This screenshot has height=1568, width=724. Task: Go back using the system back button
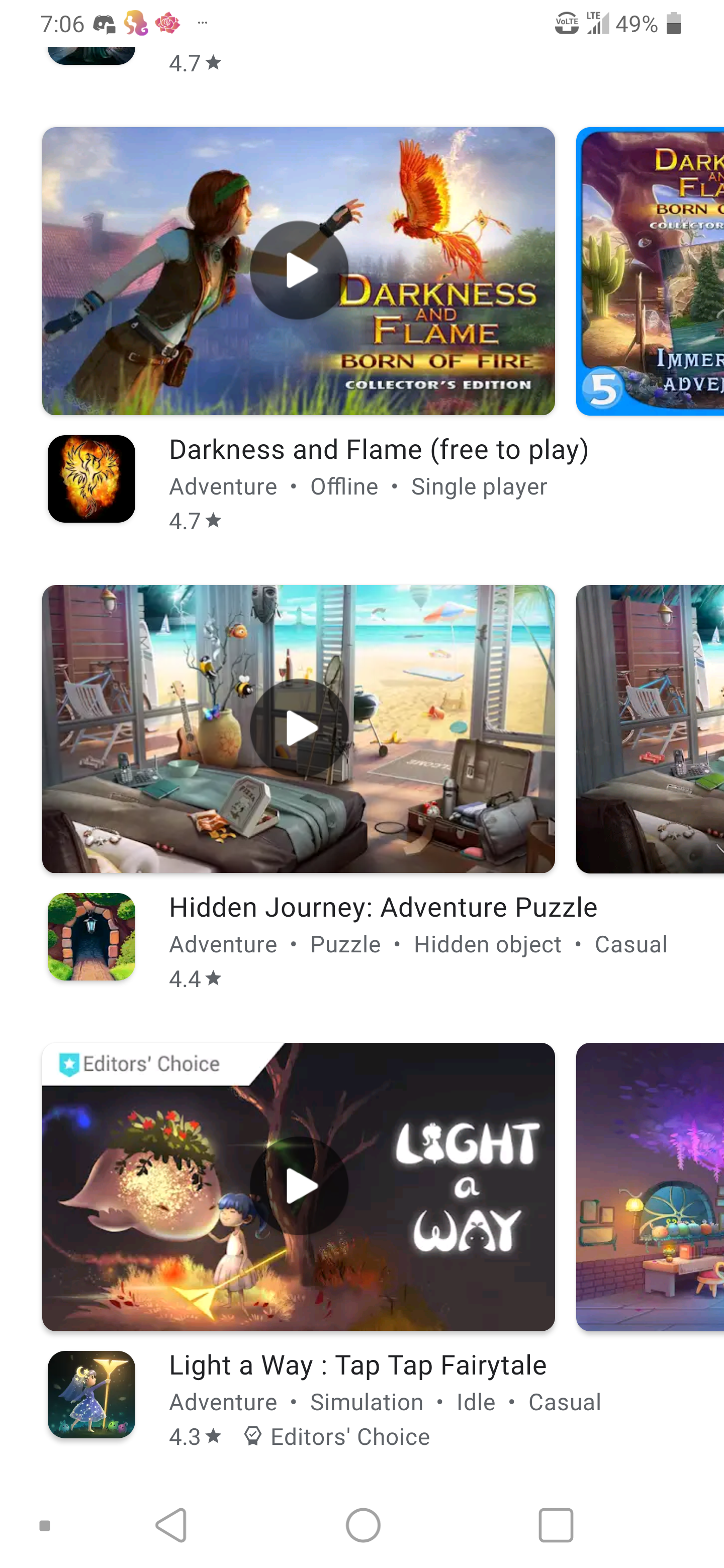(171, 1525)
